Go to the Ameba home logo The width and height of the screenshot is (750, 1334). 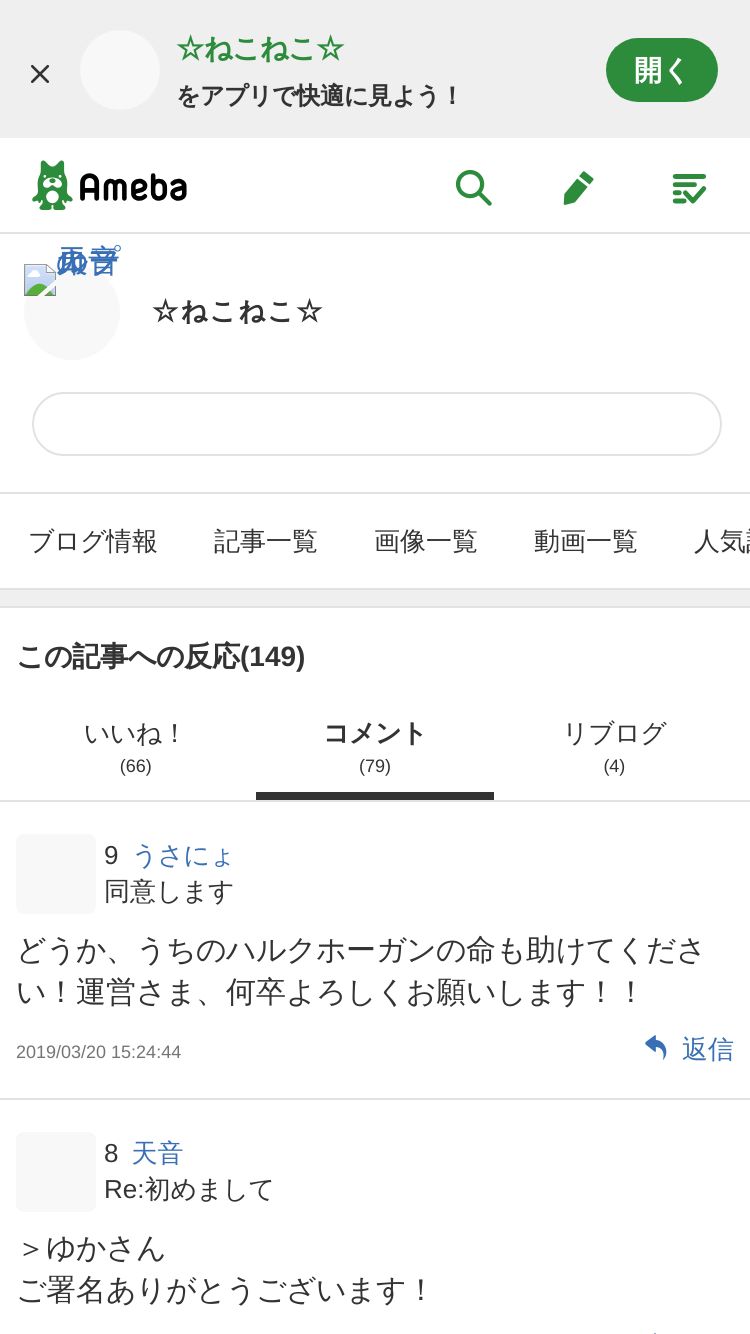click(110, 186)
